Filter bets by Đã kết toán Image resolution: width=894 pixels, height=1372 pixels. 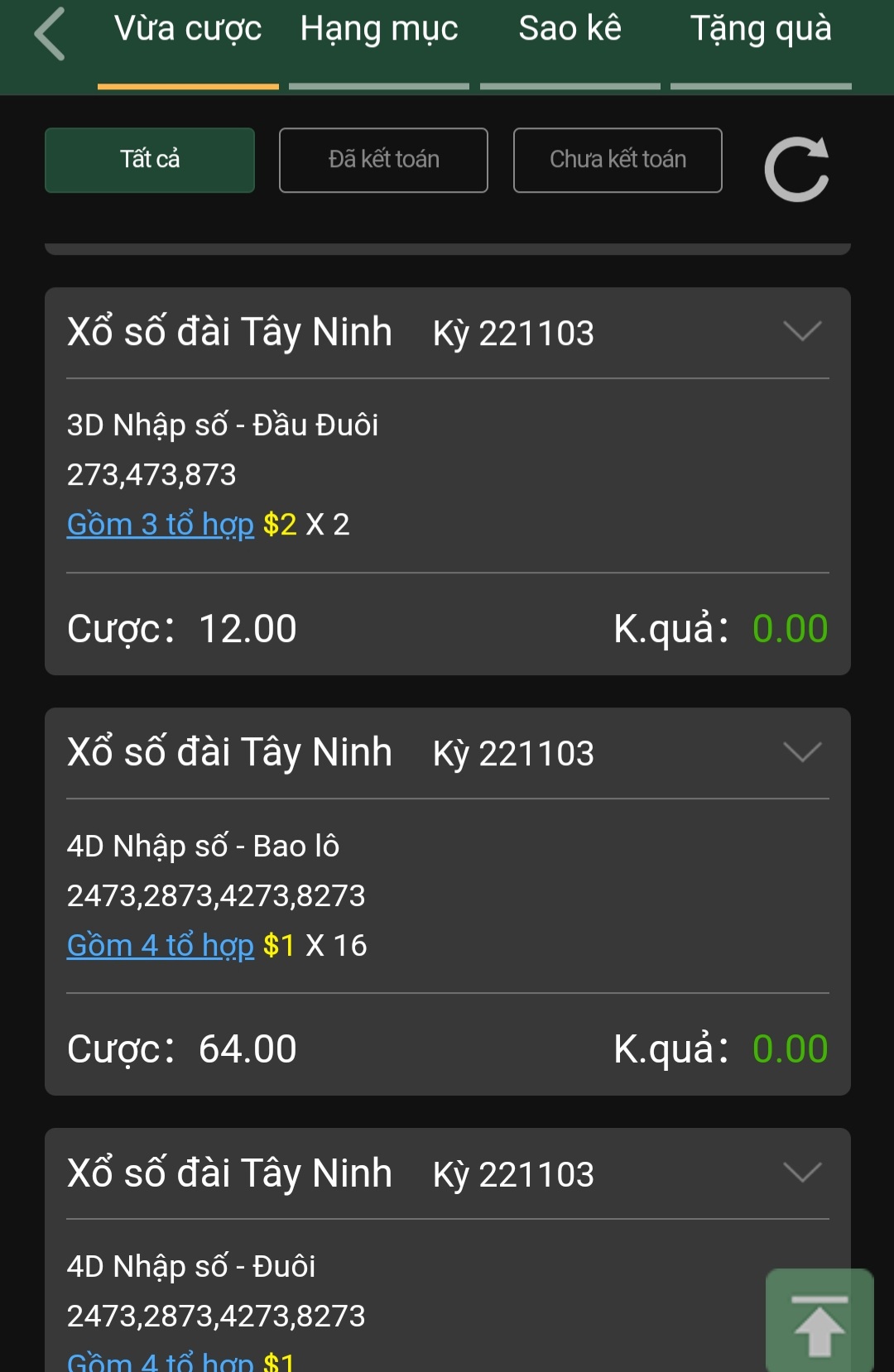tap(383, 160)
